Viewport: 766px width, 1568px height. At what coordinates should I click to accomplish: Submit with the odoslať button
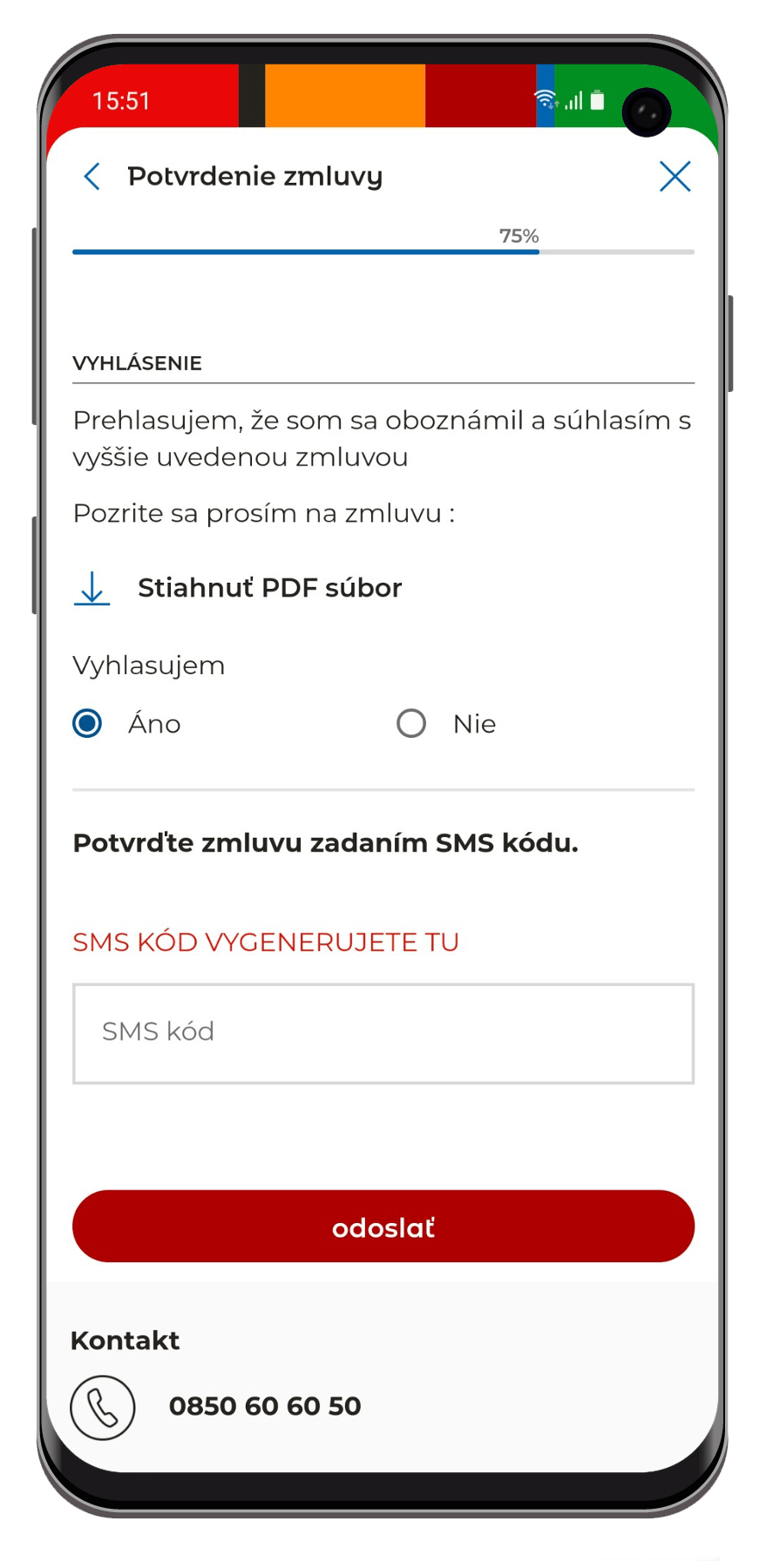[x=383, y=1227]
